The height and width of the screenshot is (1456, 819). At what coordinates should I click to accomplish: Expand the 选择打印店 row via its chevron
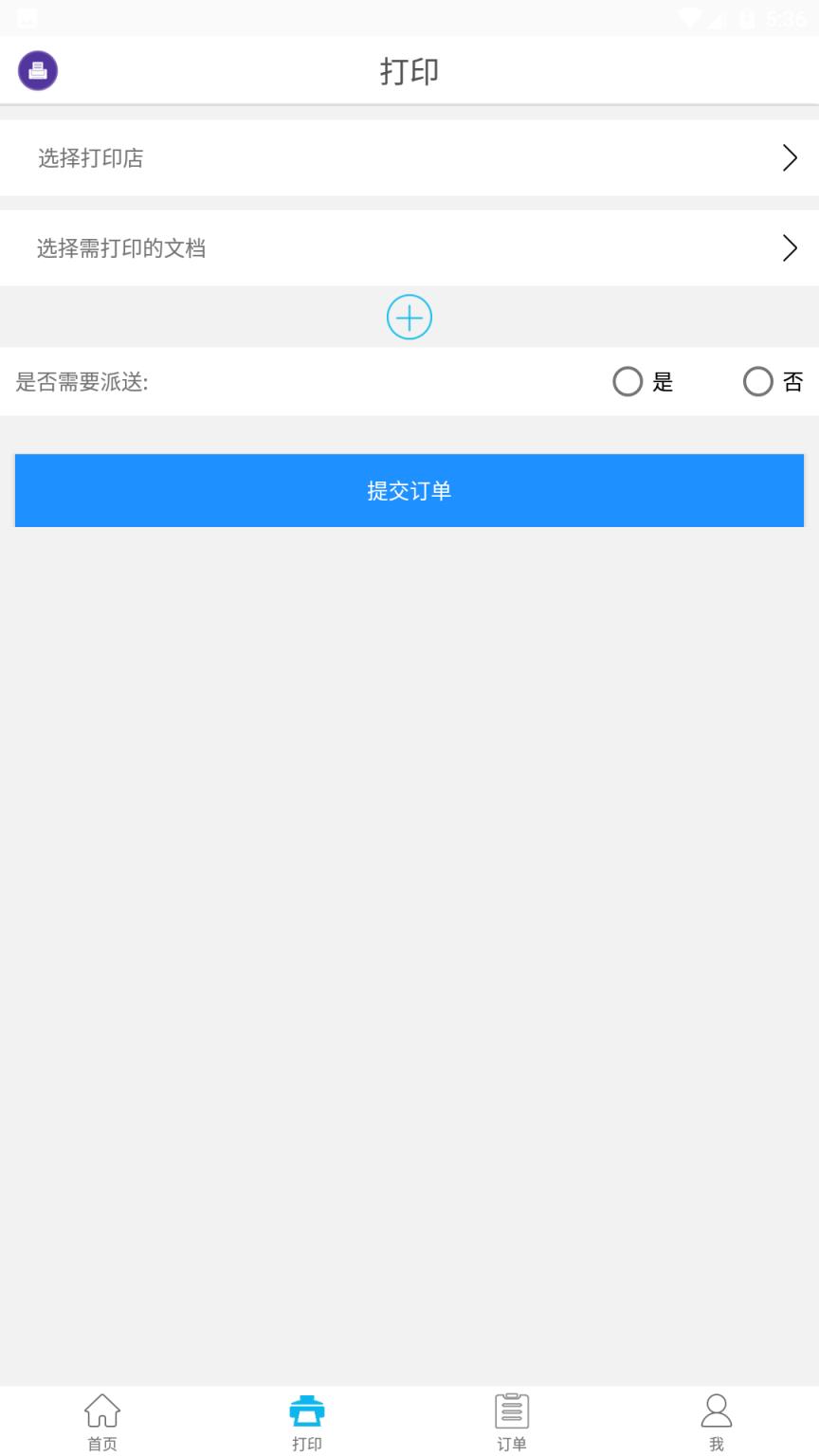click(x=790, y=157)
